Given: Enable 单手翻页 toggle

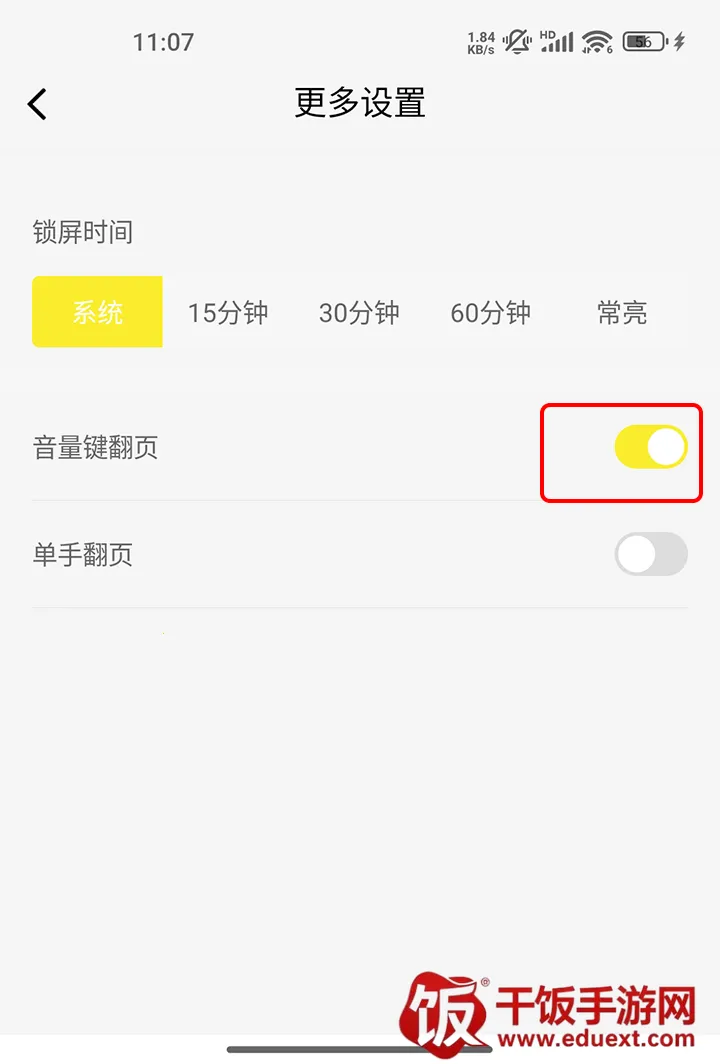Looking at the screenshot, I should click(x=650, y=554).
